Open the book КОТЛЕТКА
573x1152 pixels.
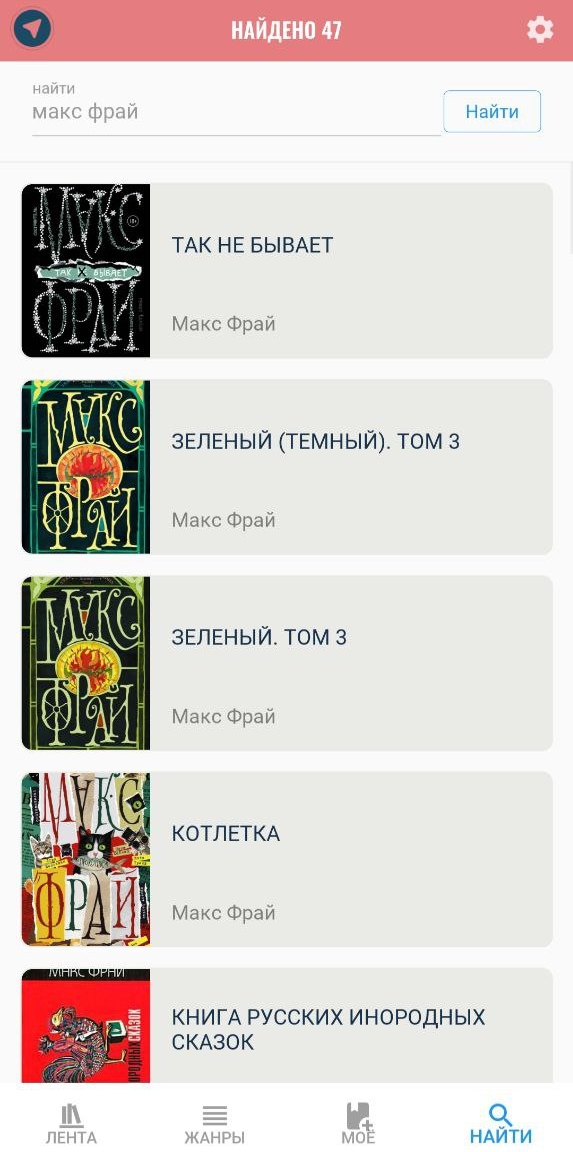(x=287, y=859)
